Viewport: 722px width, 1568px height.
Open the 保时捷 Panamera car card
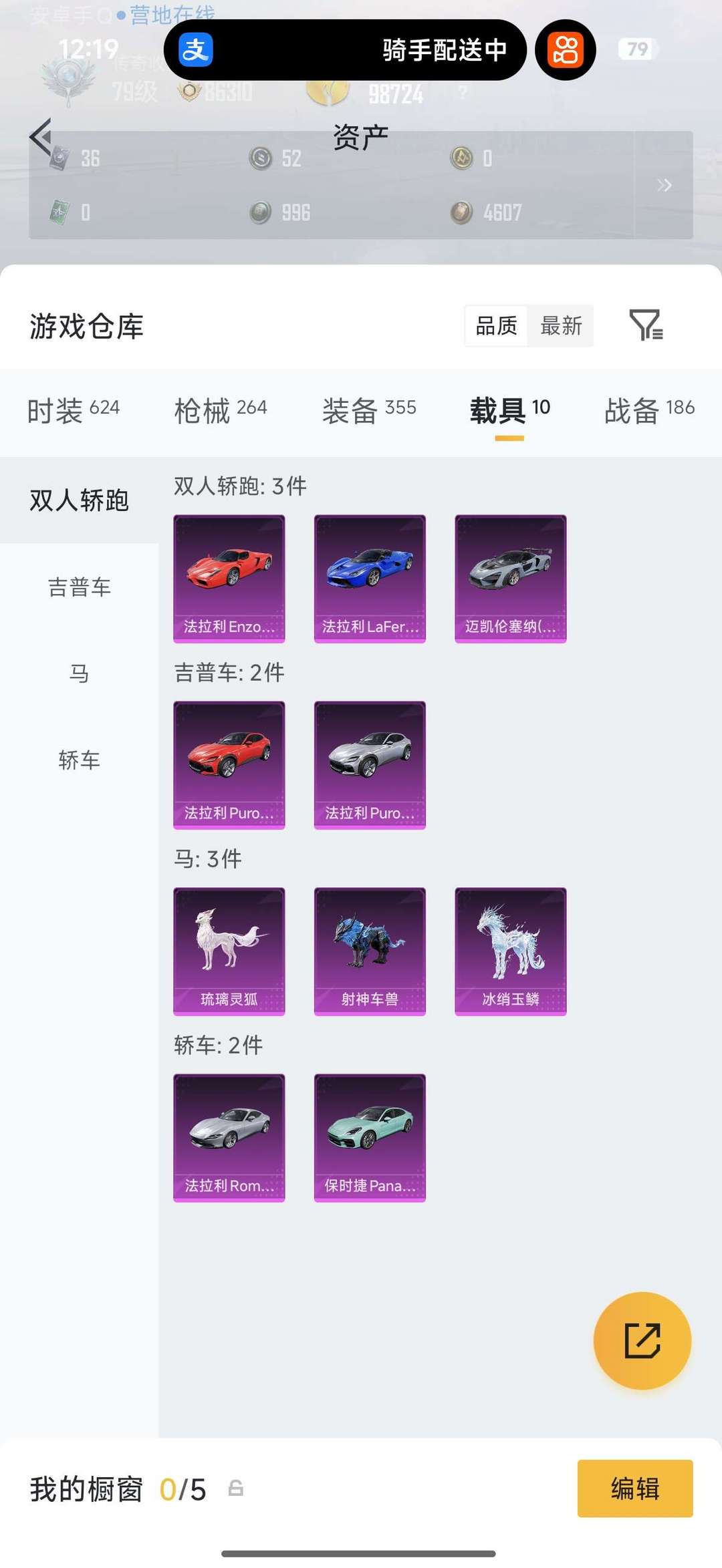(370, 1138)
